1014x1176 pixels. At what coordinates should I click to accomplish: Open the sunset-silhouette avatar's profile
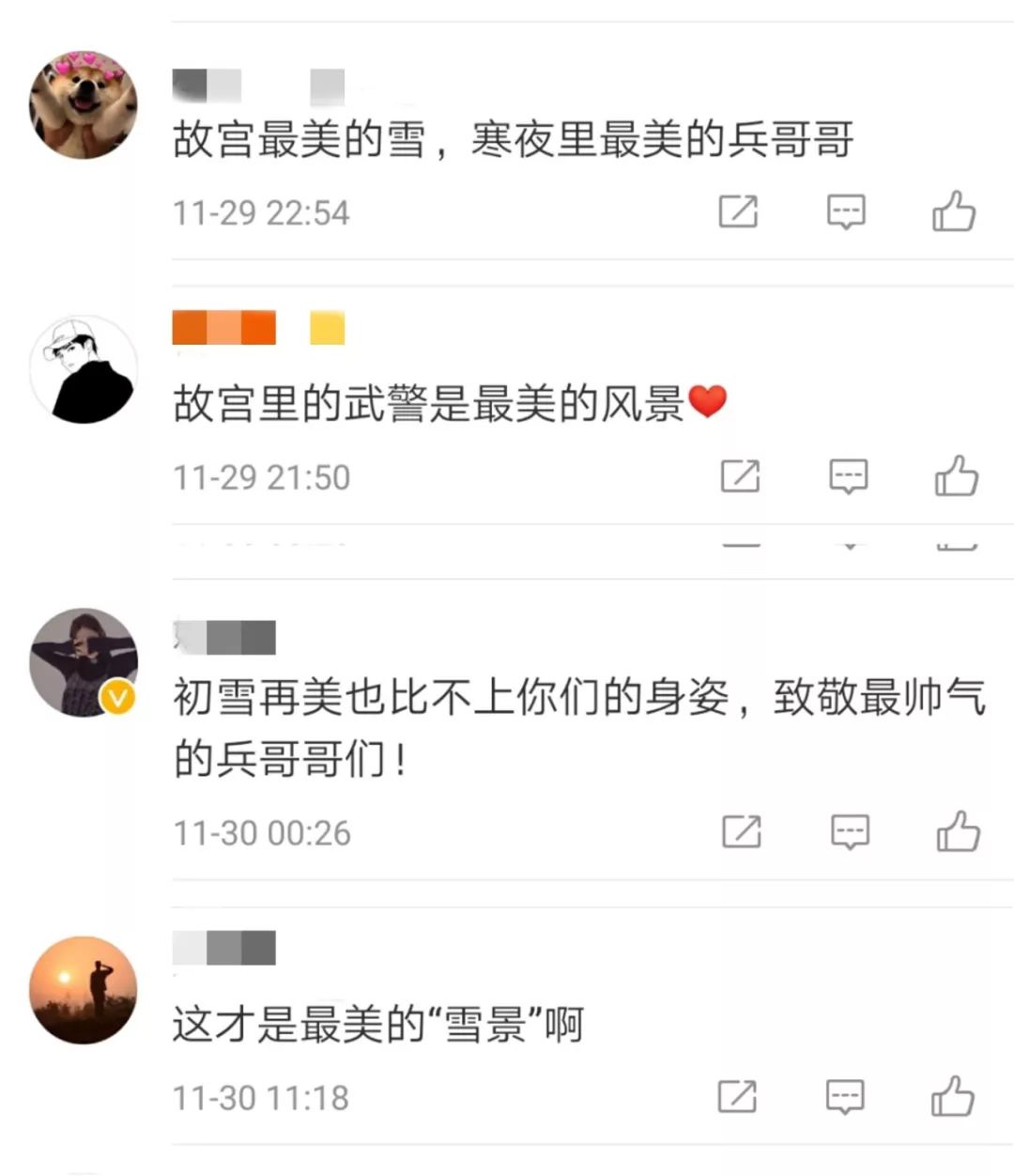tap(84, 990)
